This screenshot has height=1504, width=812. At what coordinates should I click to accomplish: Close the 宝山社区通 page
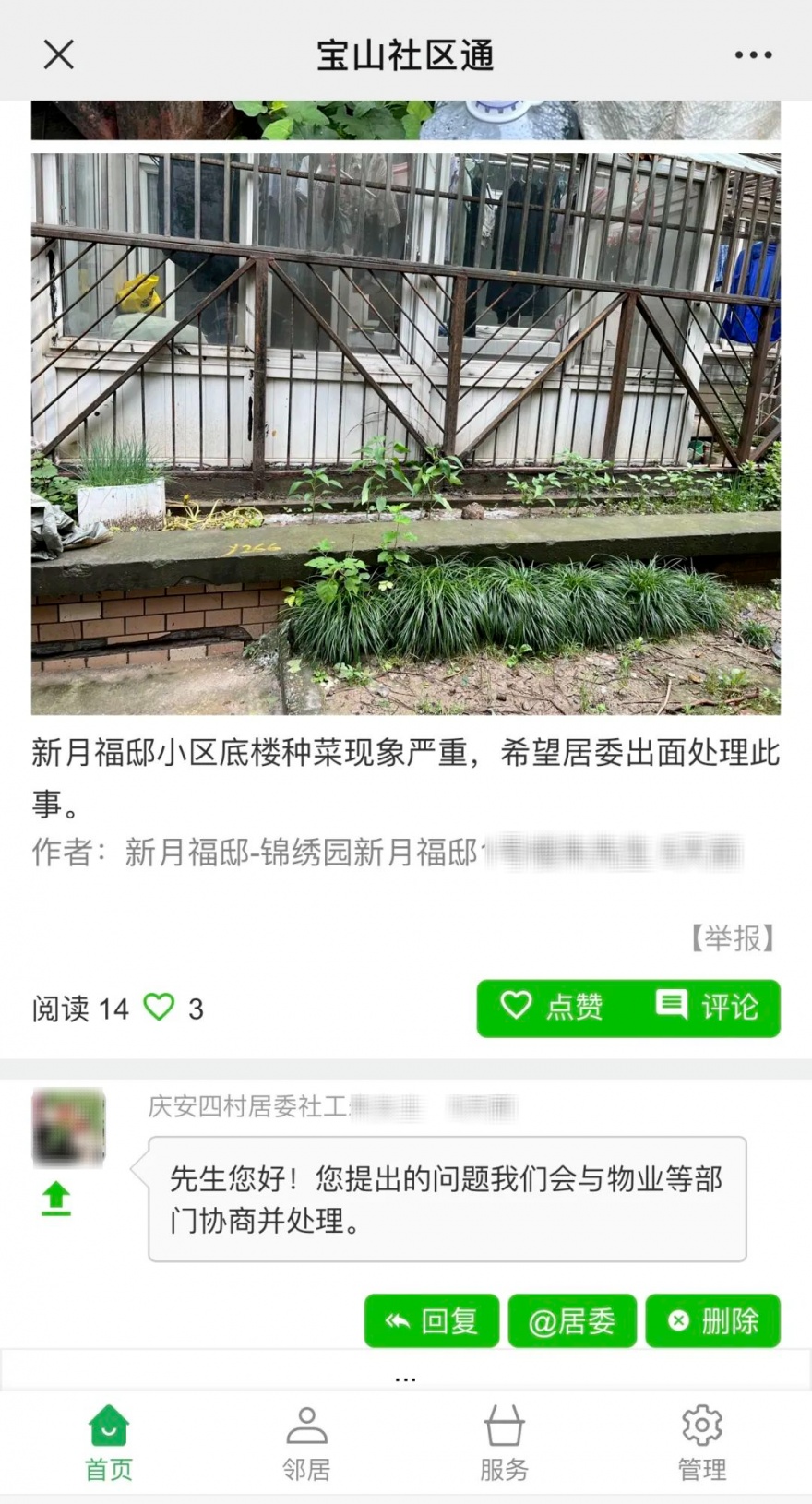58,55
